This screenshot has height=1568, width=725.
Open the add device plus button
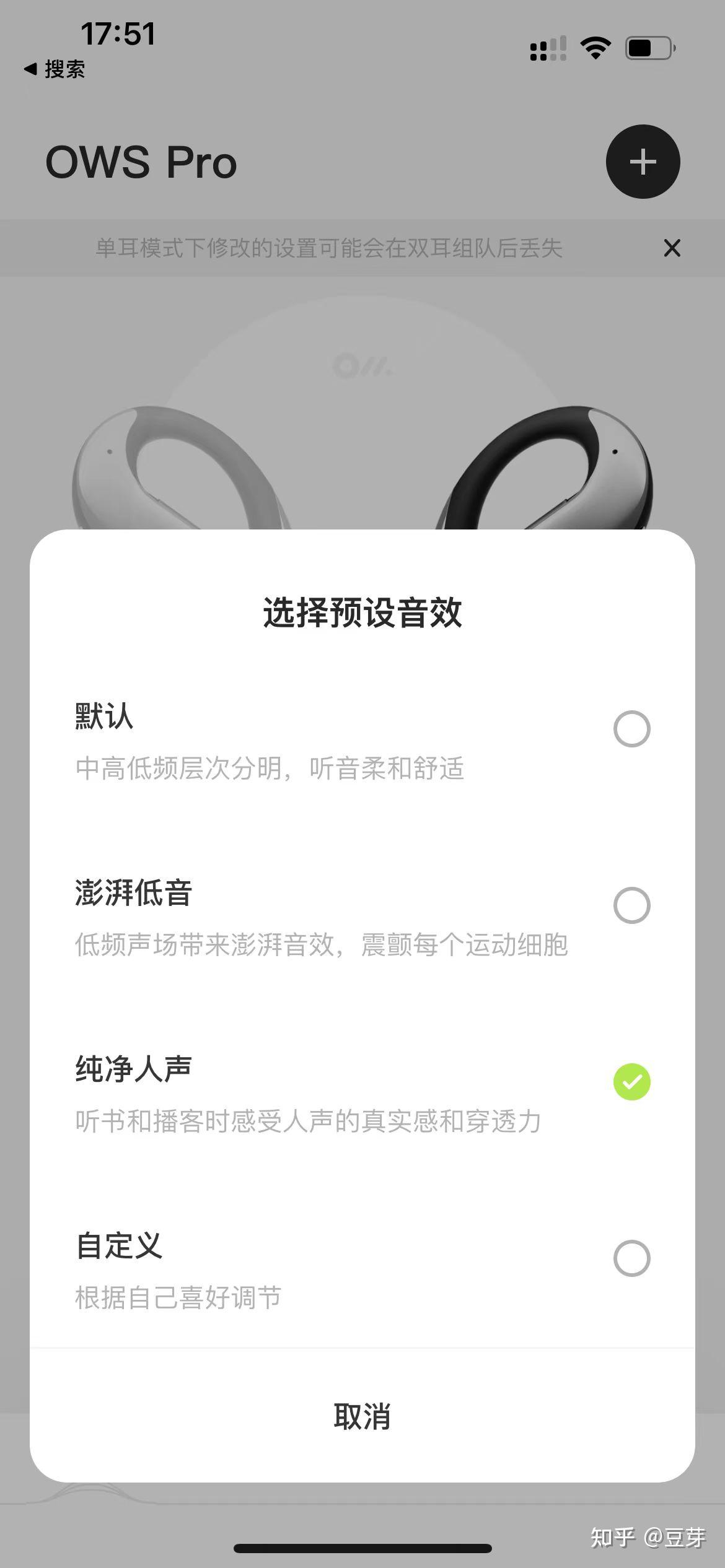(643, 162)
